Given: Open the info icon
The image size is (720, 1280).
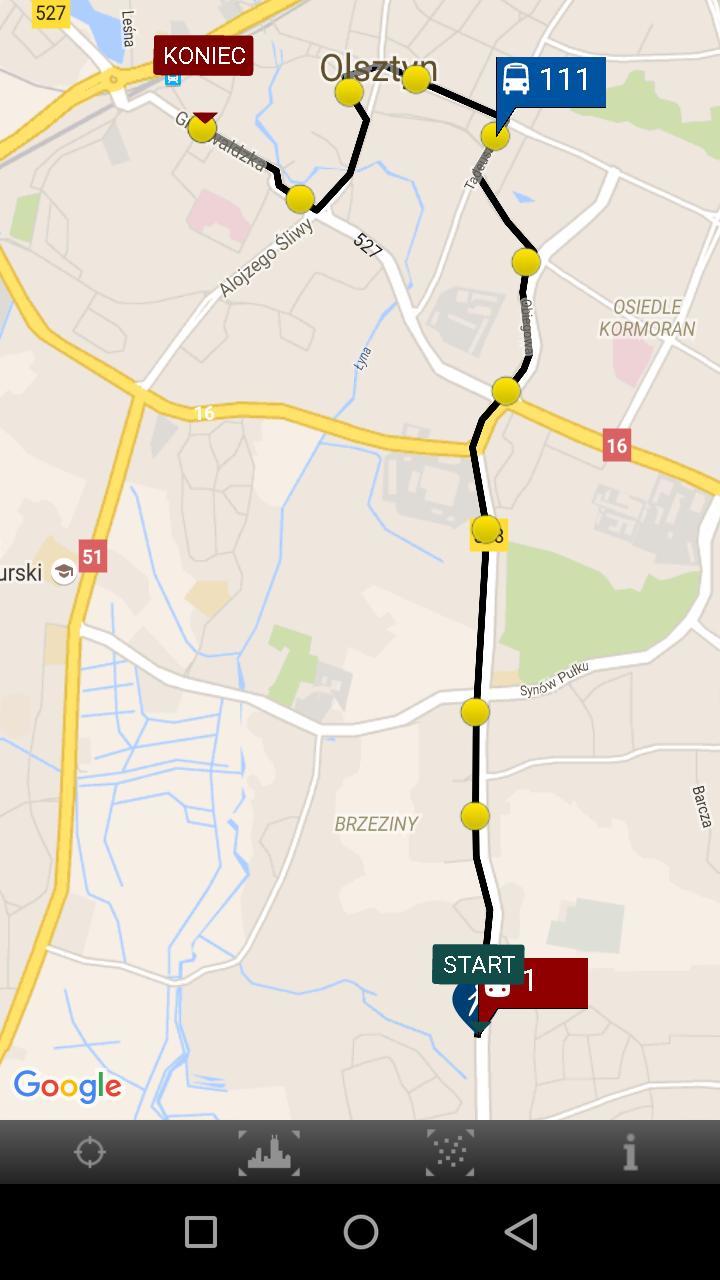Looking at the screenshot, I should coord(630,1152).
